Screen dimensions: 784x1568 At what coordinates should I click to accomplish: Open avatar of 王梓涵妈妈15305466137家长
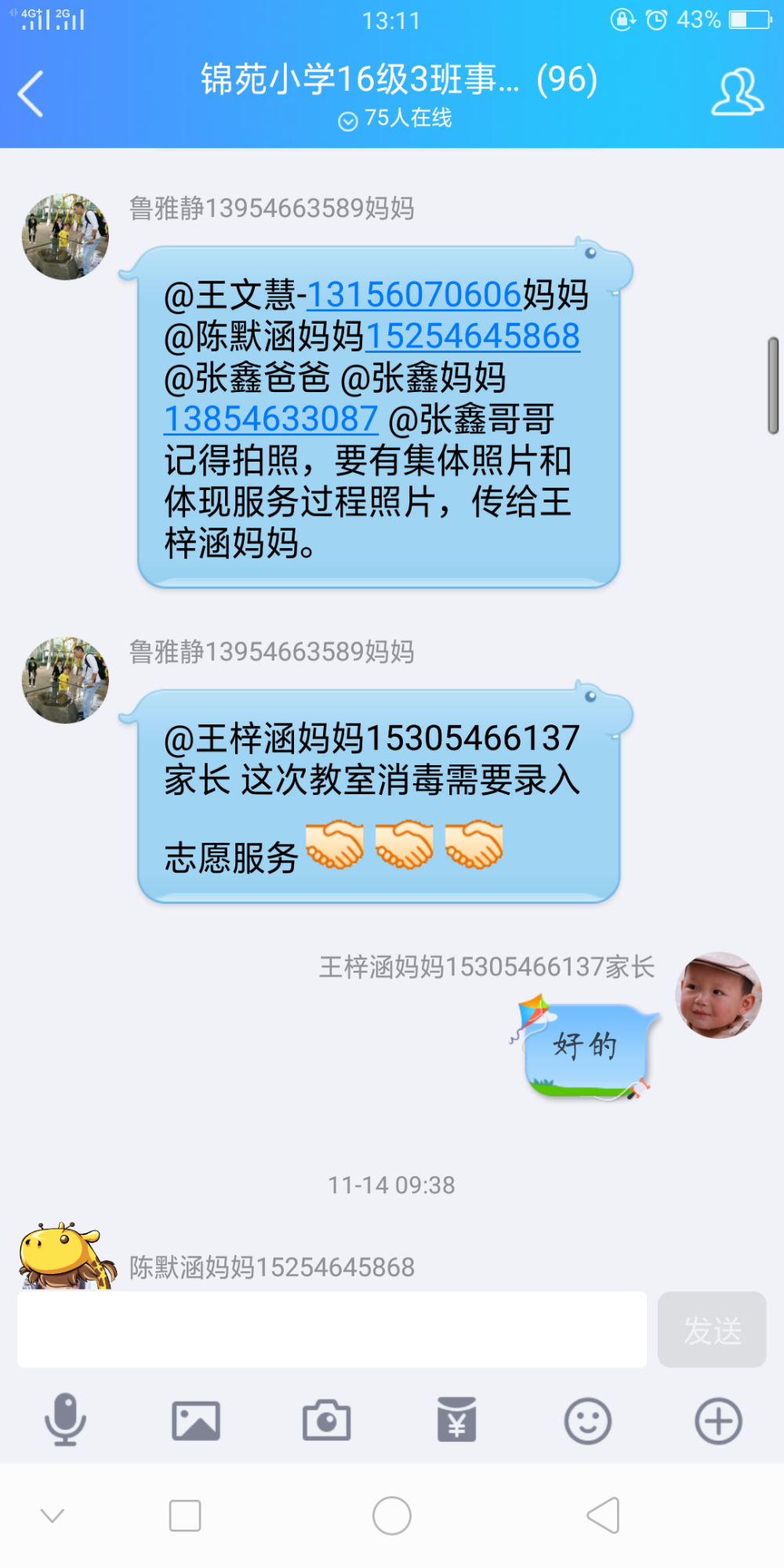(x=719, y=995)
